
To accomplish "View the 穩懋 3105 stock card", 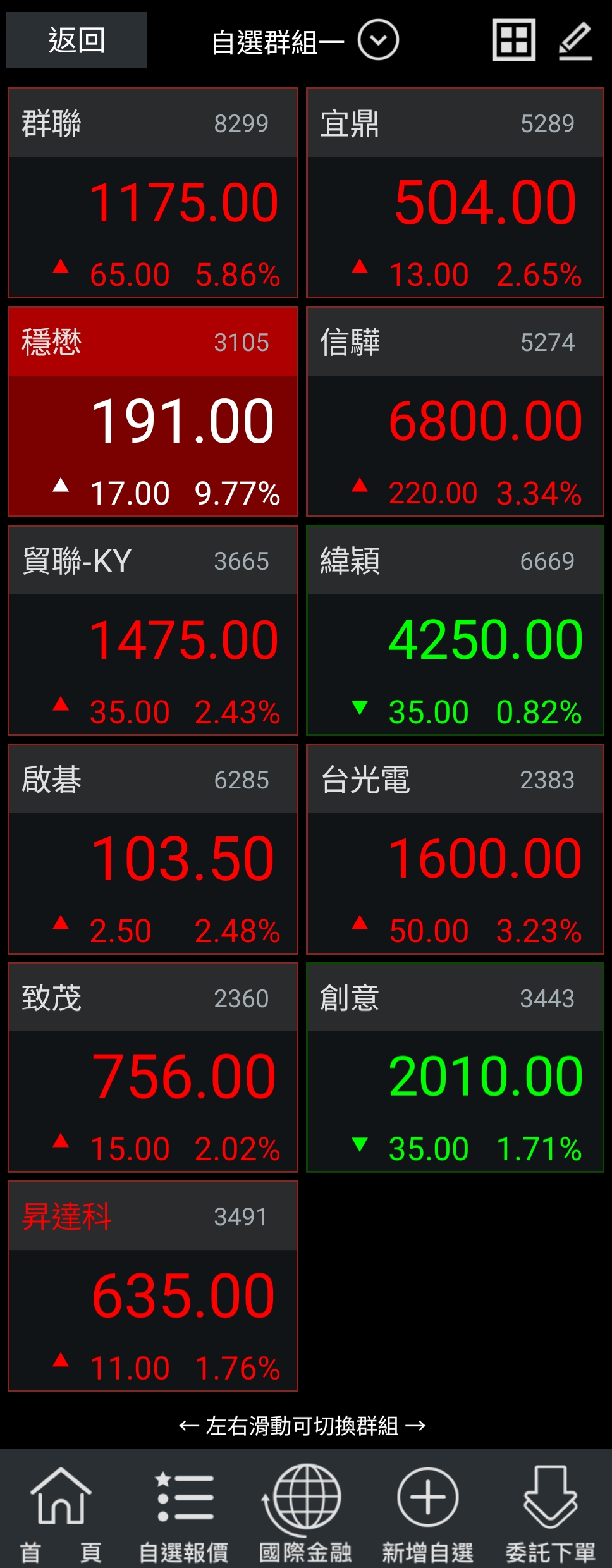I will 152,412.
